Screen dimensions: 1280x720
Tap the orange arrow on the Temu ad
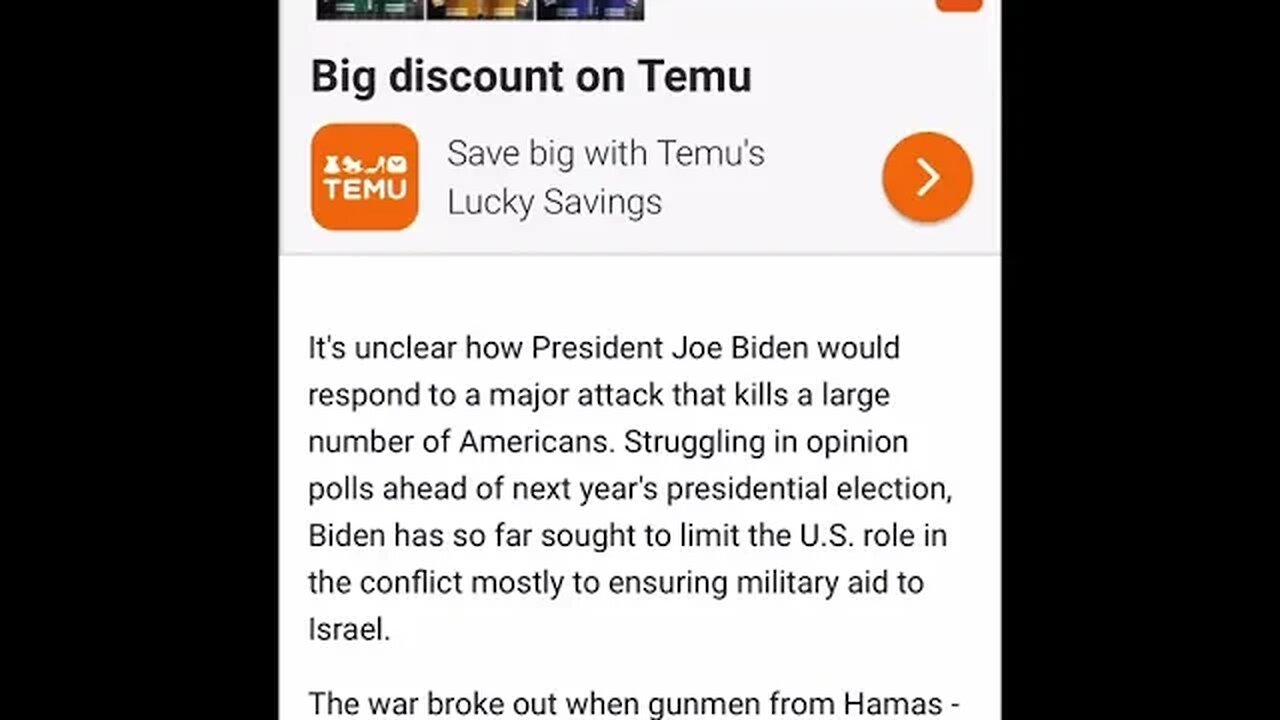927,177
